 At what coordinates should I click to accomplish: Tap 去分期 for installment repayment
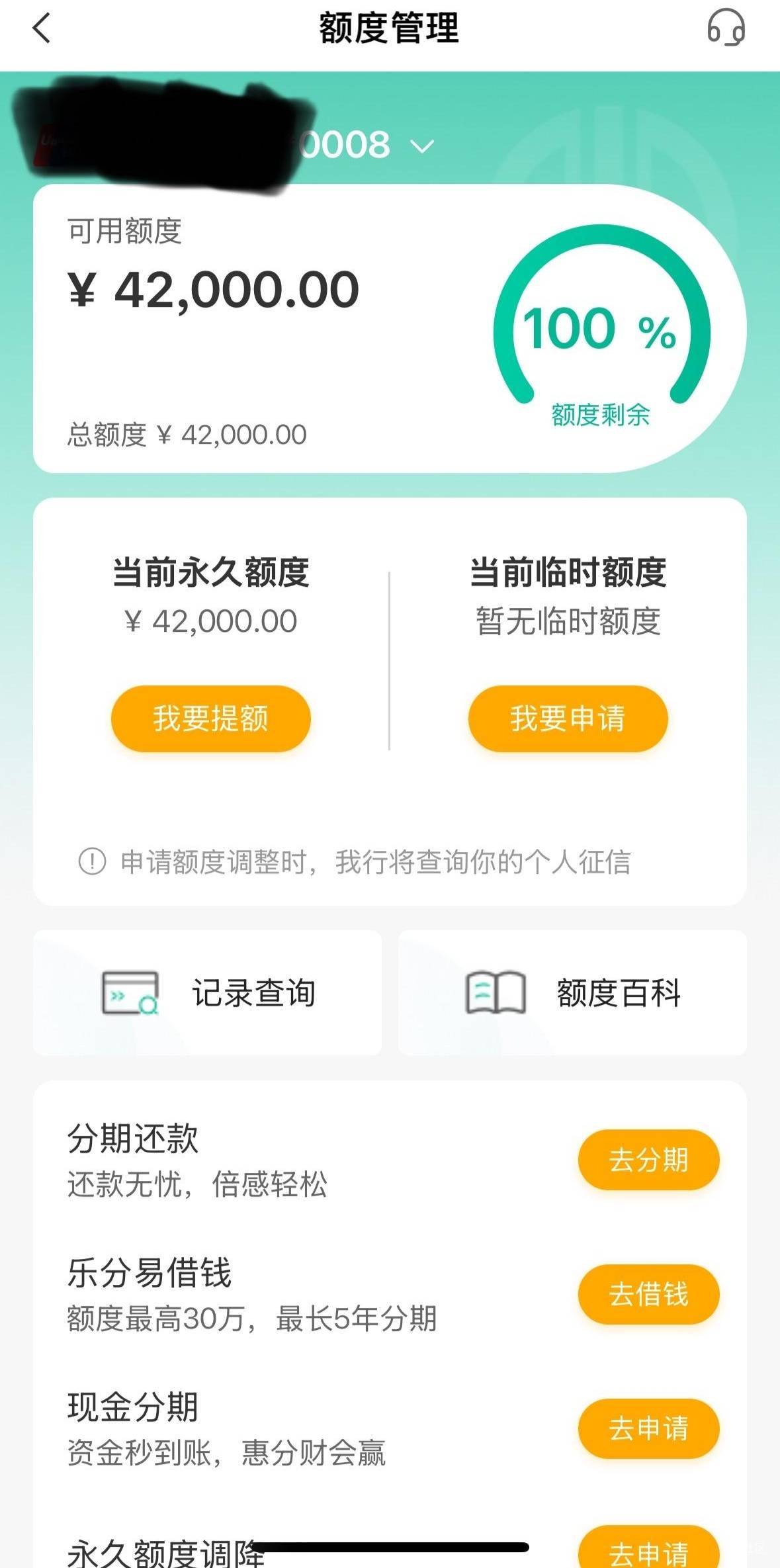point(648,1160)
